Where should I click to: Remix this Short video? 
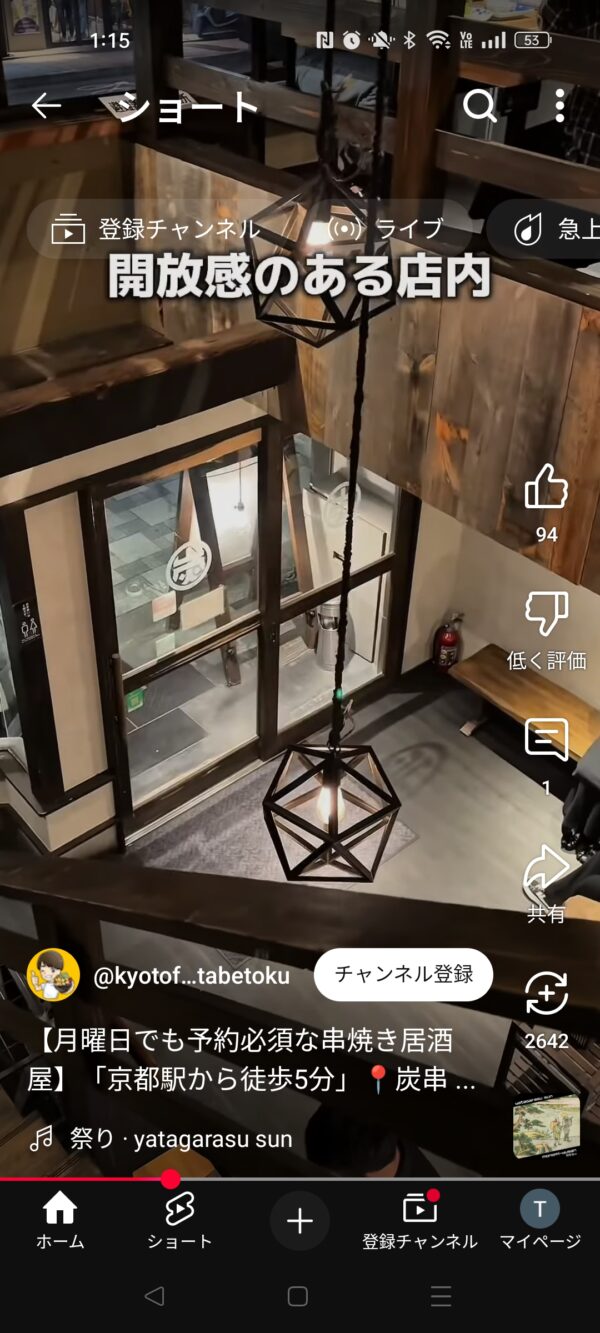point(546,995)
